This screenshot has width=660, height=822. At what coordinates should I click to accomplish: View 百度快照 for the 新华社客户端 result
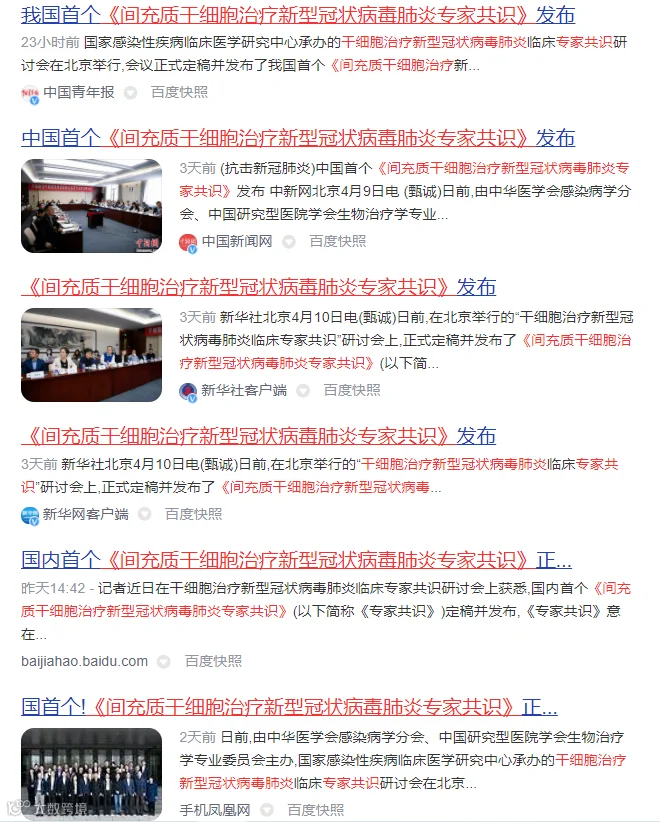click(x=352, y=390)
